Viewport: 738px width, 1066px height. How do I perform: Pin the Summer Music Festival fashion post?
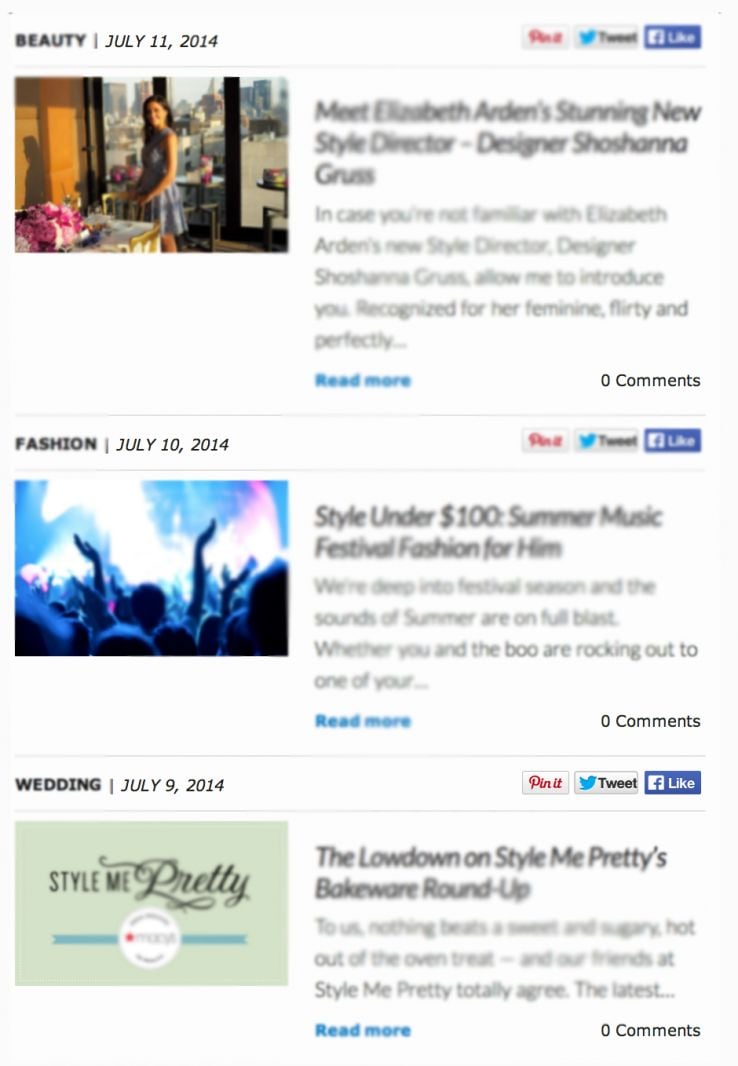pos(545,441)
